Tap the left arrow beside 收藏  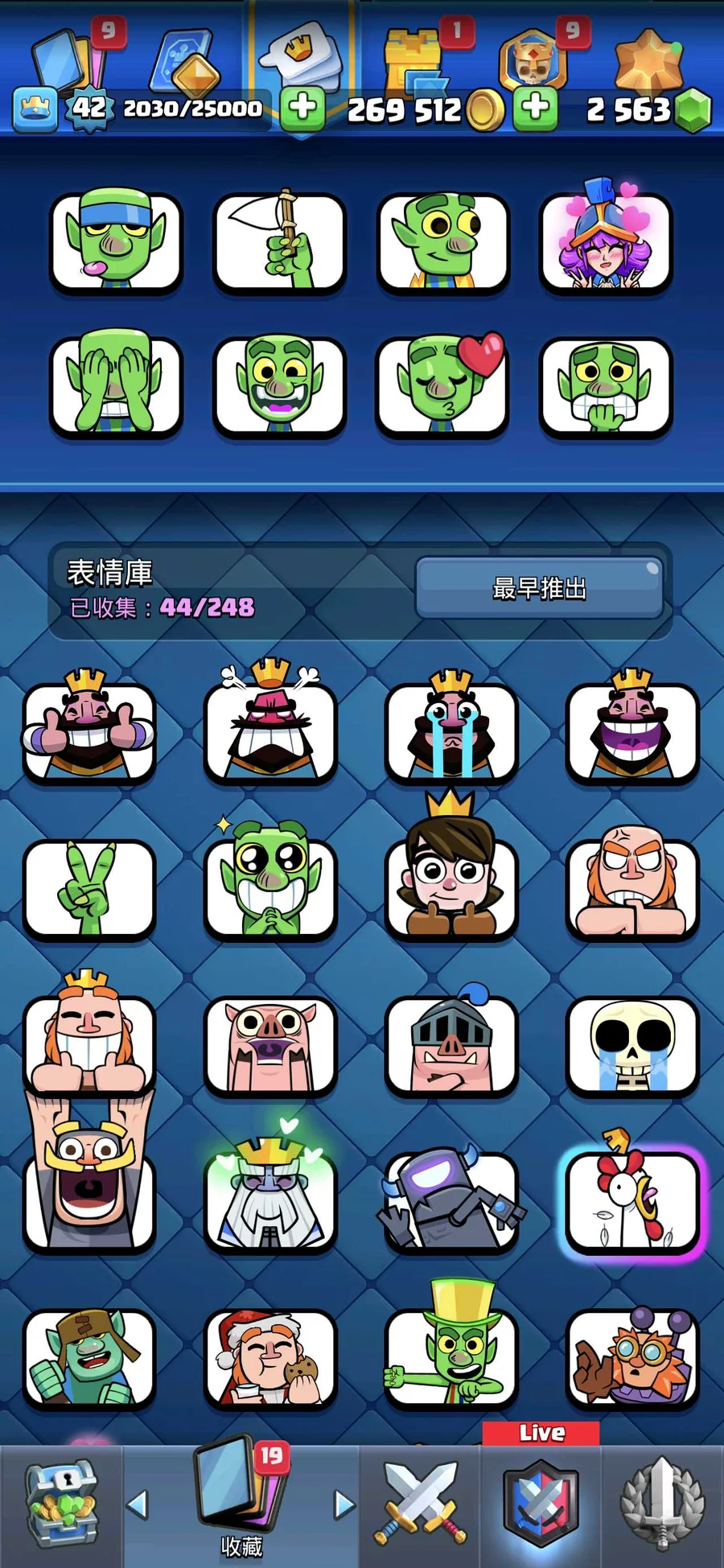(x=138, y=1503)
